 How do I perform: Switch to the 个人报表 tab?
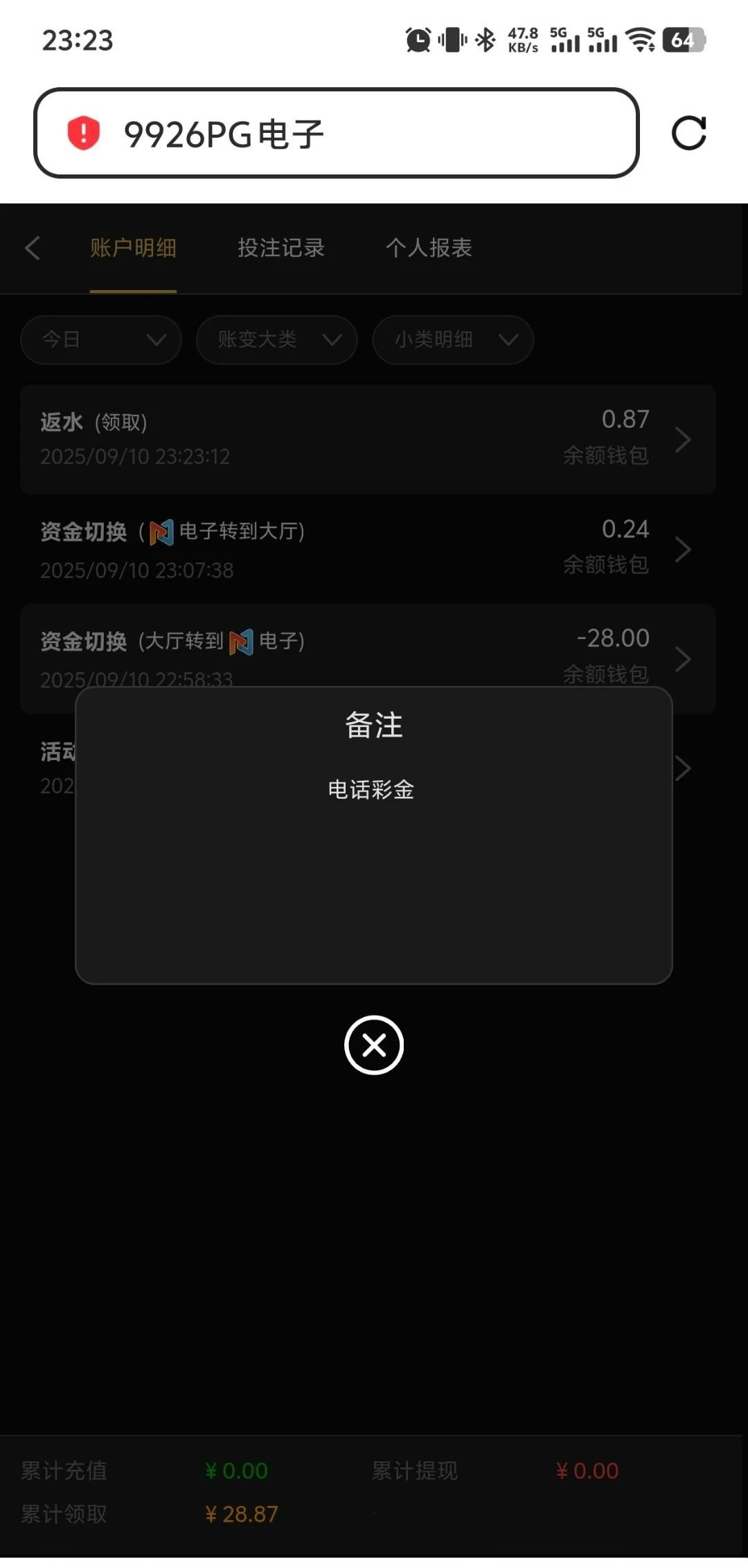click(x=429, y=248)
